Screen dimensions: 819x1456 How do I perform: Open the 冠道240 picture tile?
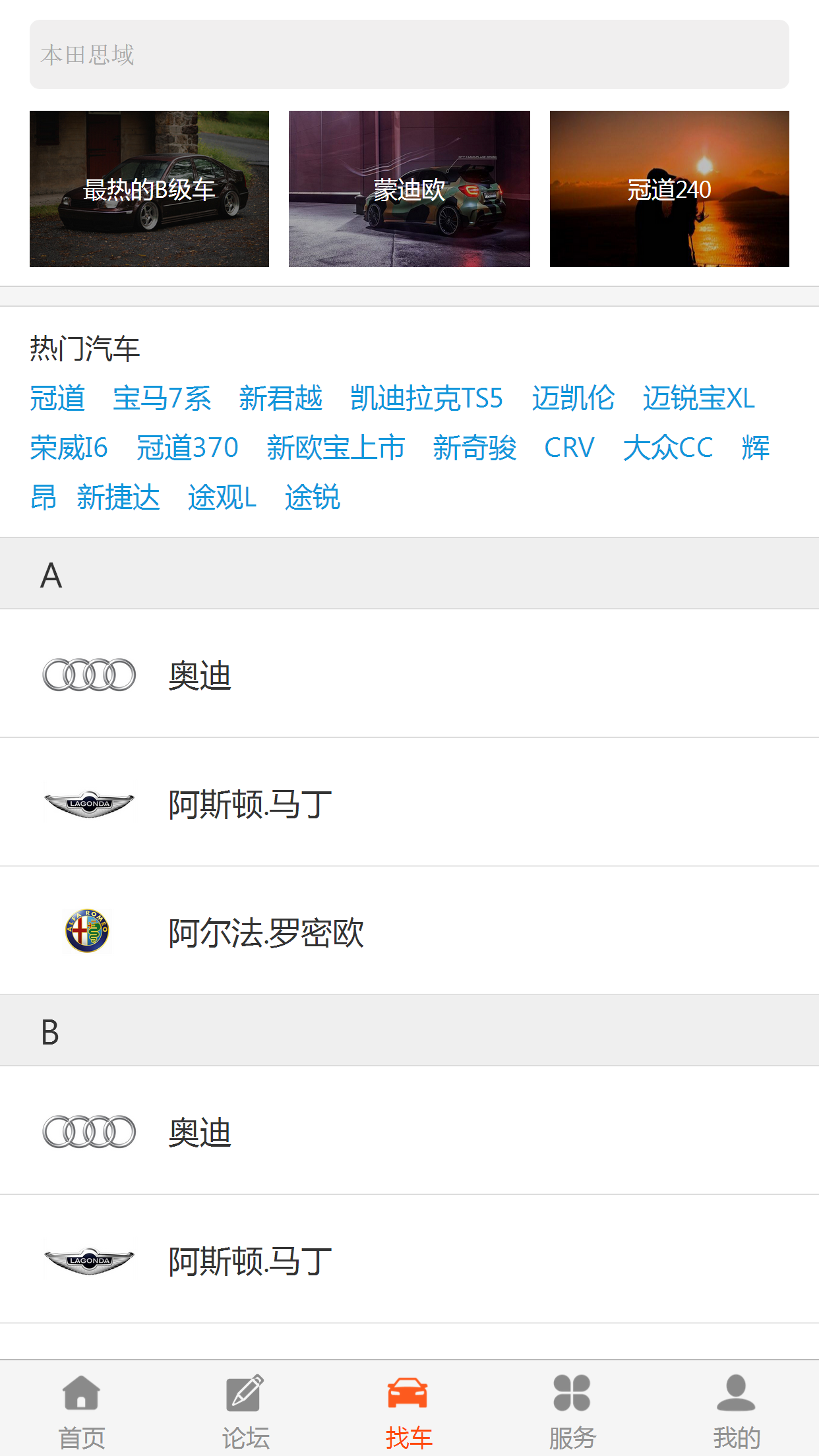pyautogui.click(x=669, y=189)
